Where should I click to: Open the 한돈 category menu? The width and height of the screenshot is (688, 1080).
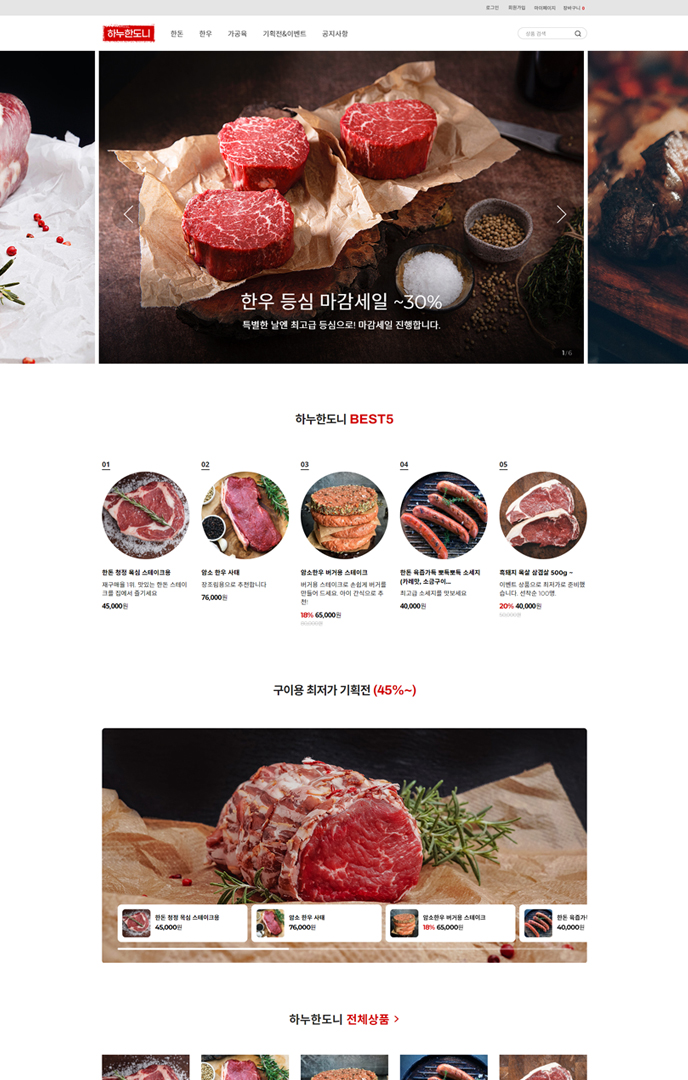tap(176, 34)
